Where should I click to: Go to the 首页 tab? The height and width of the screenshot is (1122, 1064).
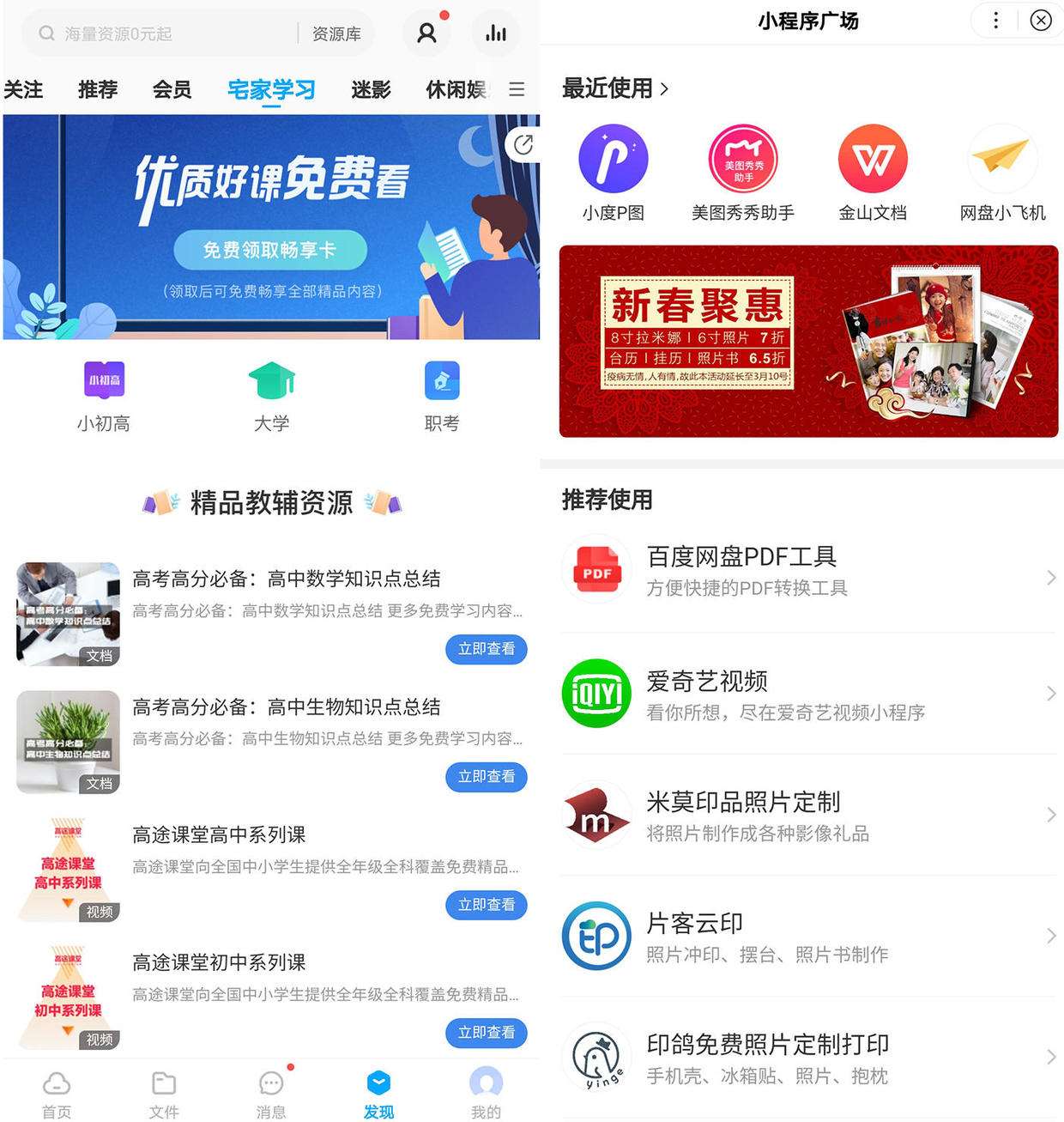click(57, 1094)
